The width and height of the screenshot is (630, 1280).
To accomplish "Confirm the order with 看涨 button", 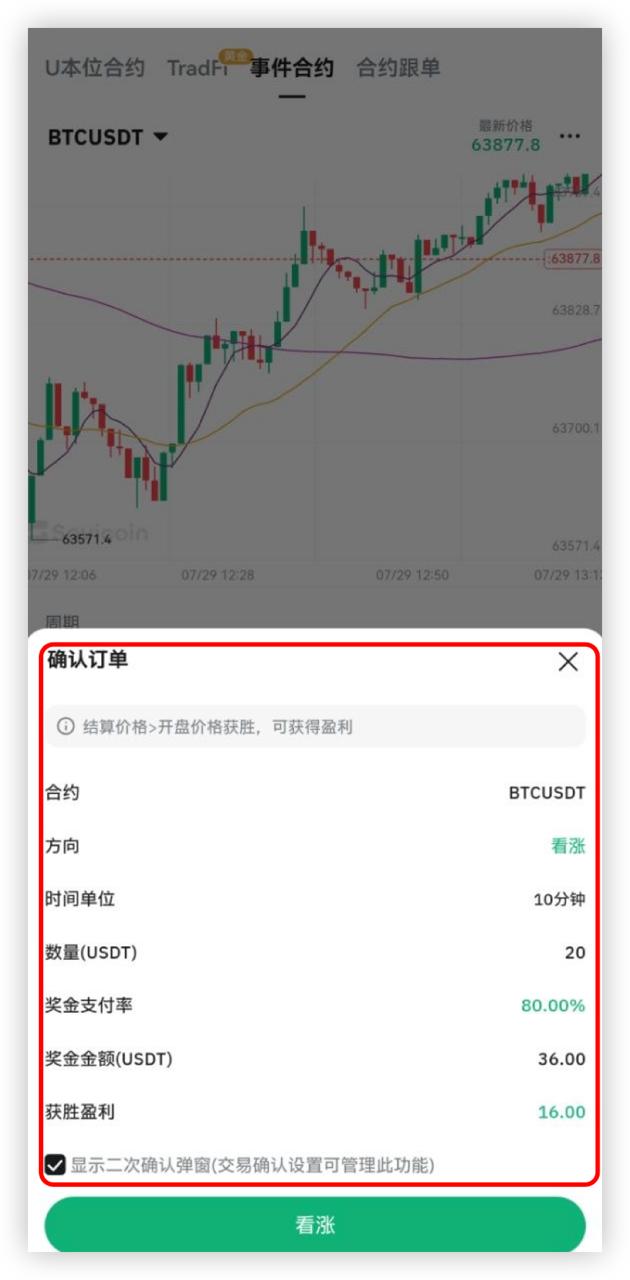I will [315, 1225].
